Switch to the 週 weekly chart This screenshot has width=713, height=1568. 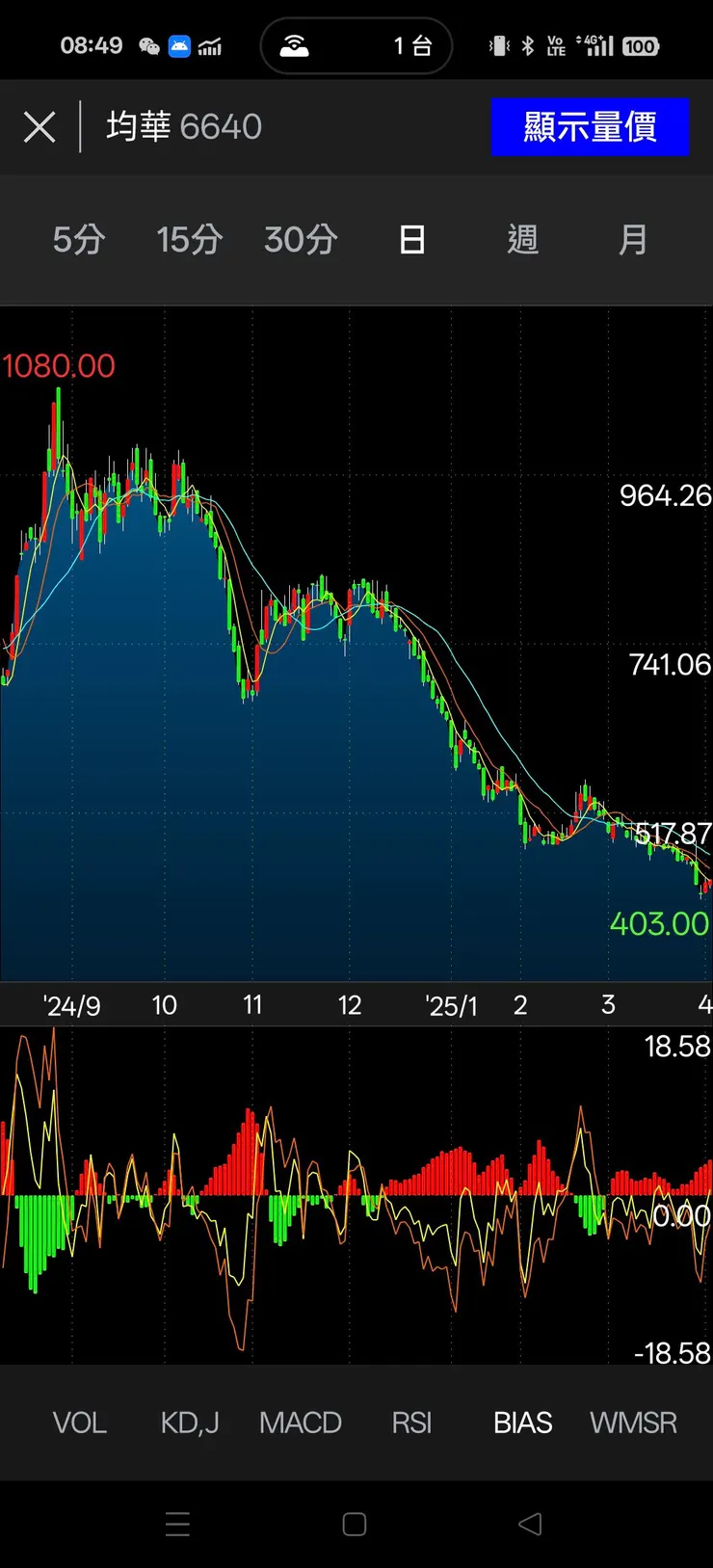tap(522, 240)
